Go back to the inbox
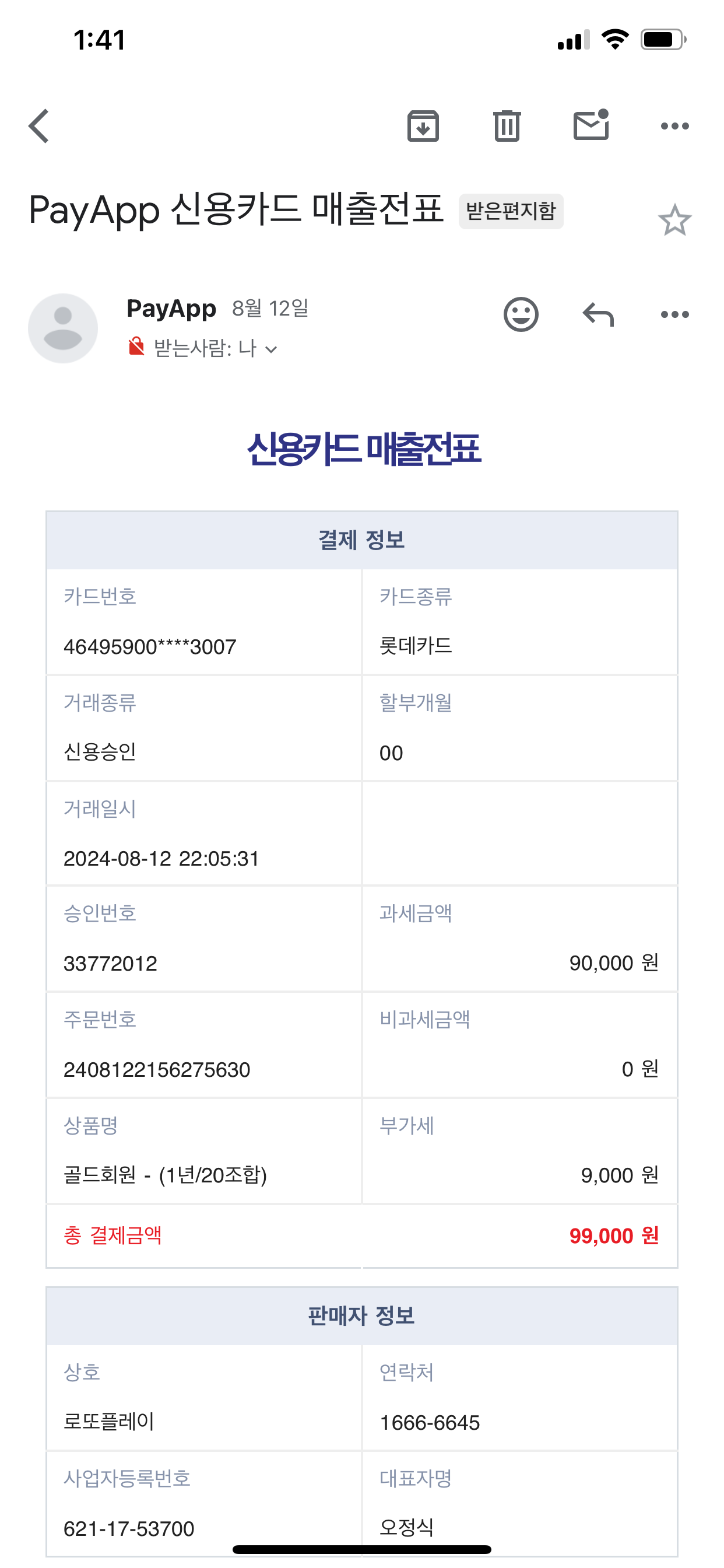This screenshot has height=1568, width=724. coord(39,127)
